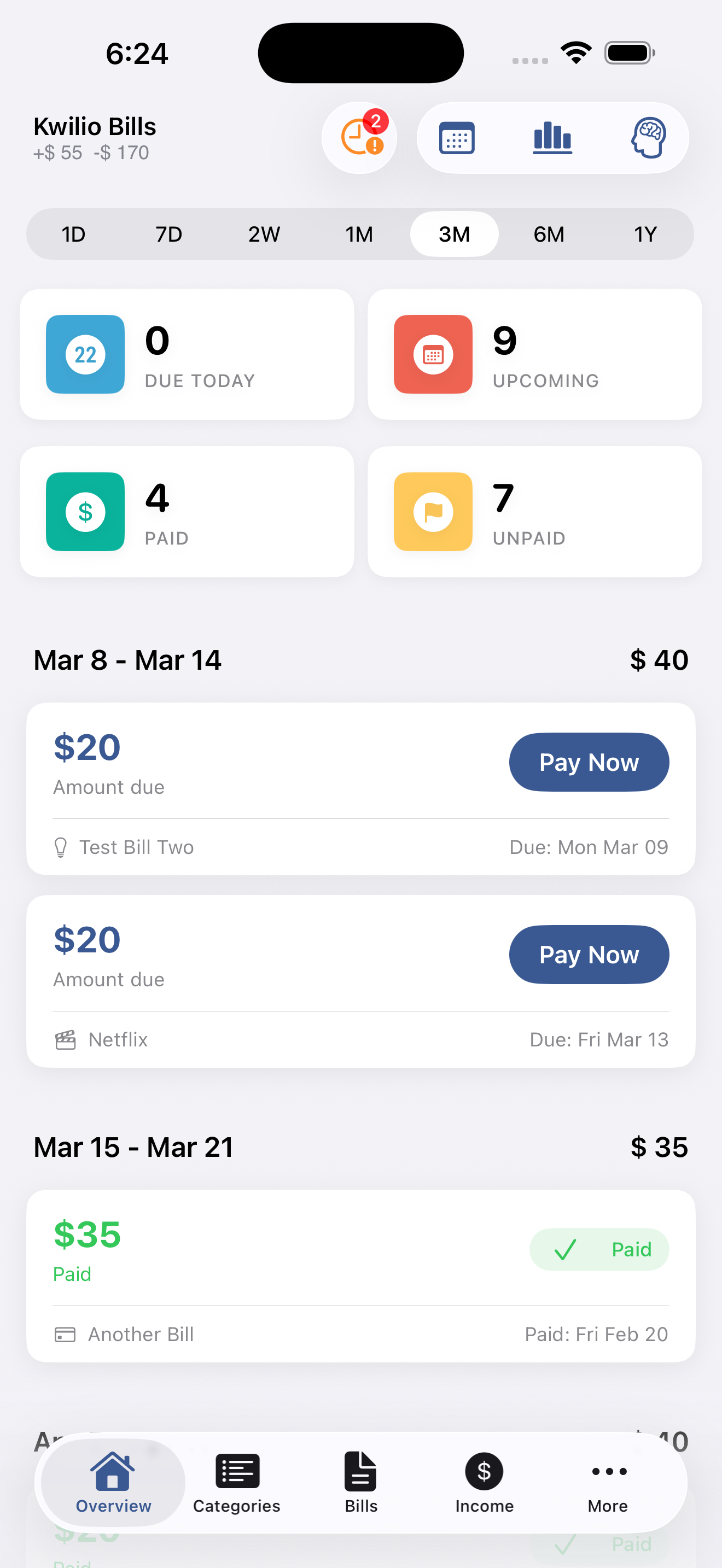
Task: Switch to the 1M period
Action: [359, 234]
